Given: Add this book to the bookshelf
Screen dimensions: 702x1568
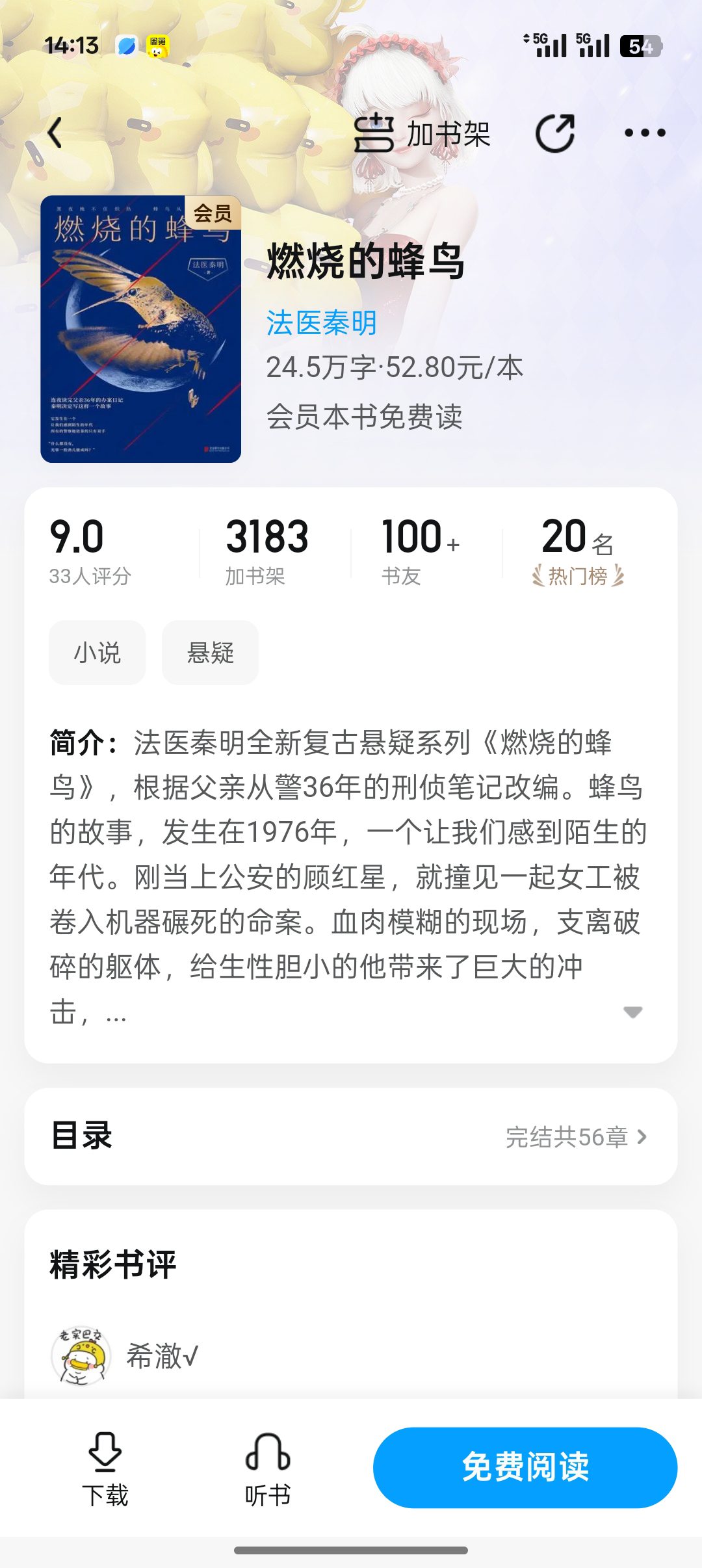Looking at the screenshot, I should point(422,134).
